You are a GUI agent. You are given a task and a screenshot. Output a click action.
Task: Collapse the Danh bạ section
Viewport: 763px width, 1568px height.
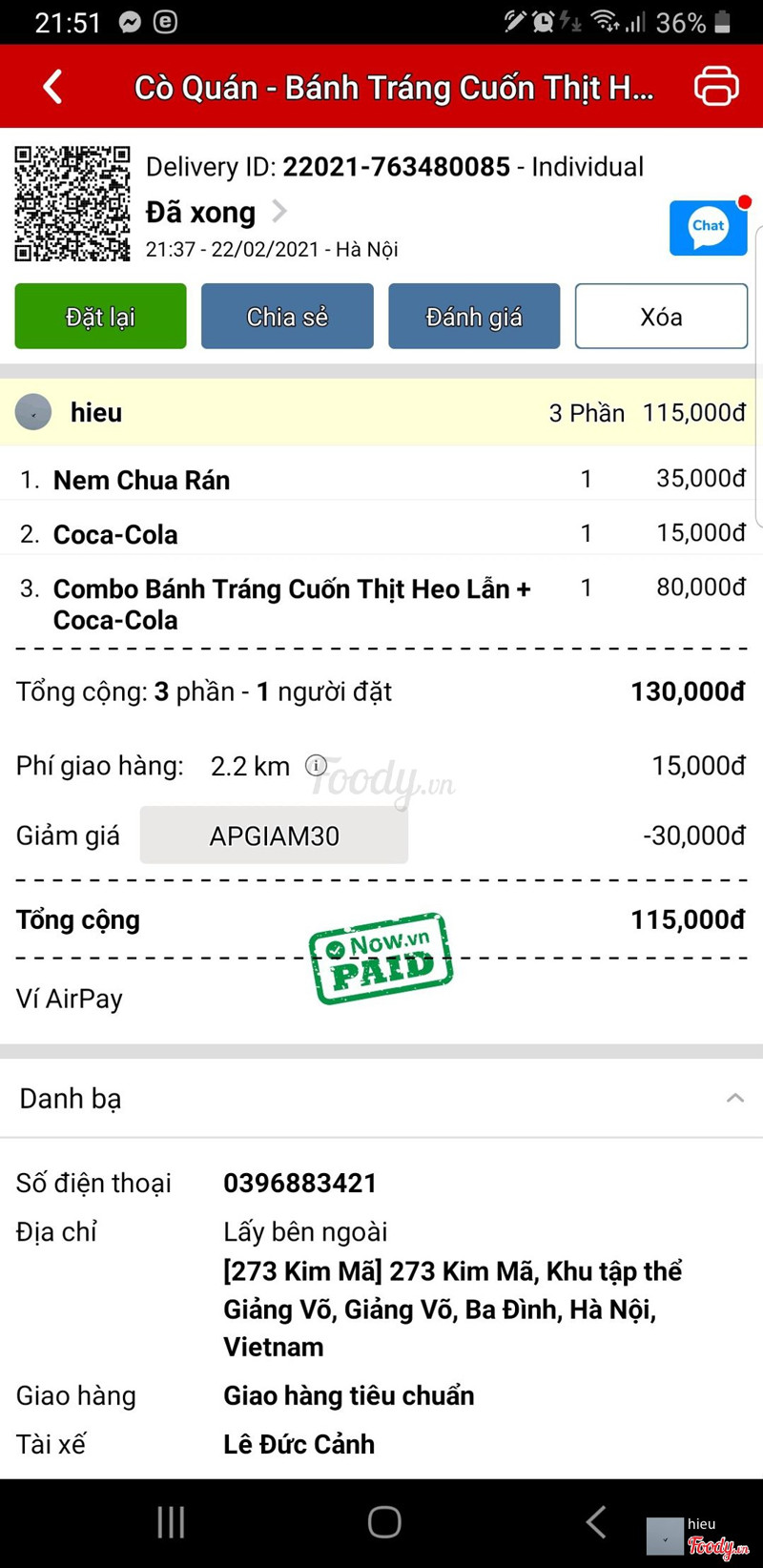(734, 1098)
